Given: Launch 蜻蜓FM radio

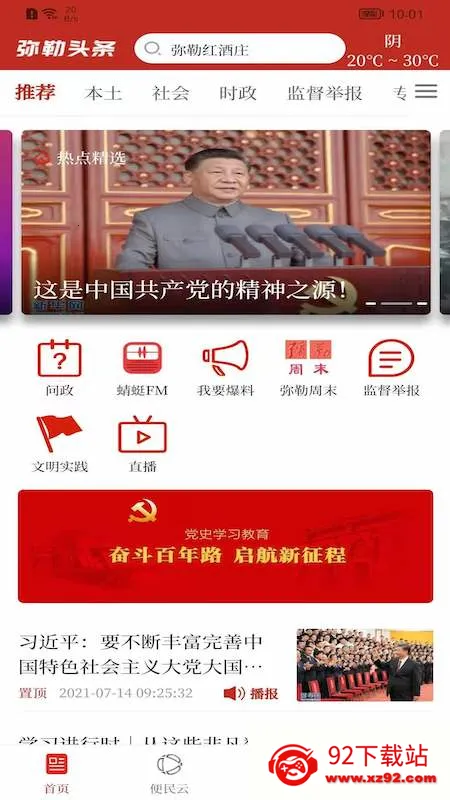Looking at the screenshot, I should tap(142, 368).
